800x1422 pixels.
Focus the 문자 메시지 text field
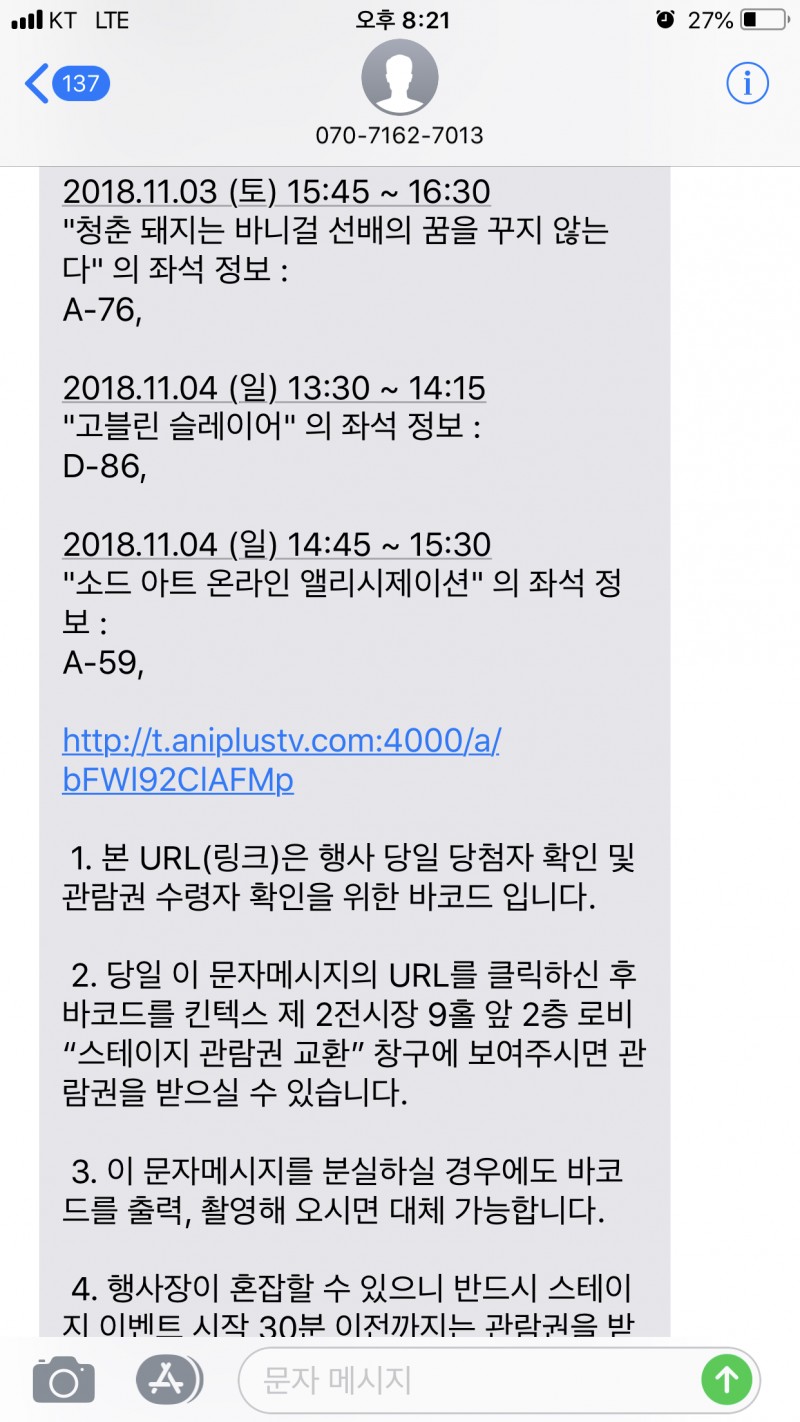(x=470, y=1381)
